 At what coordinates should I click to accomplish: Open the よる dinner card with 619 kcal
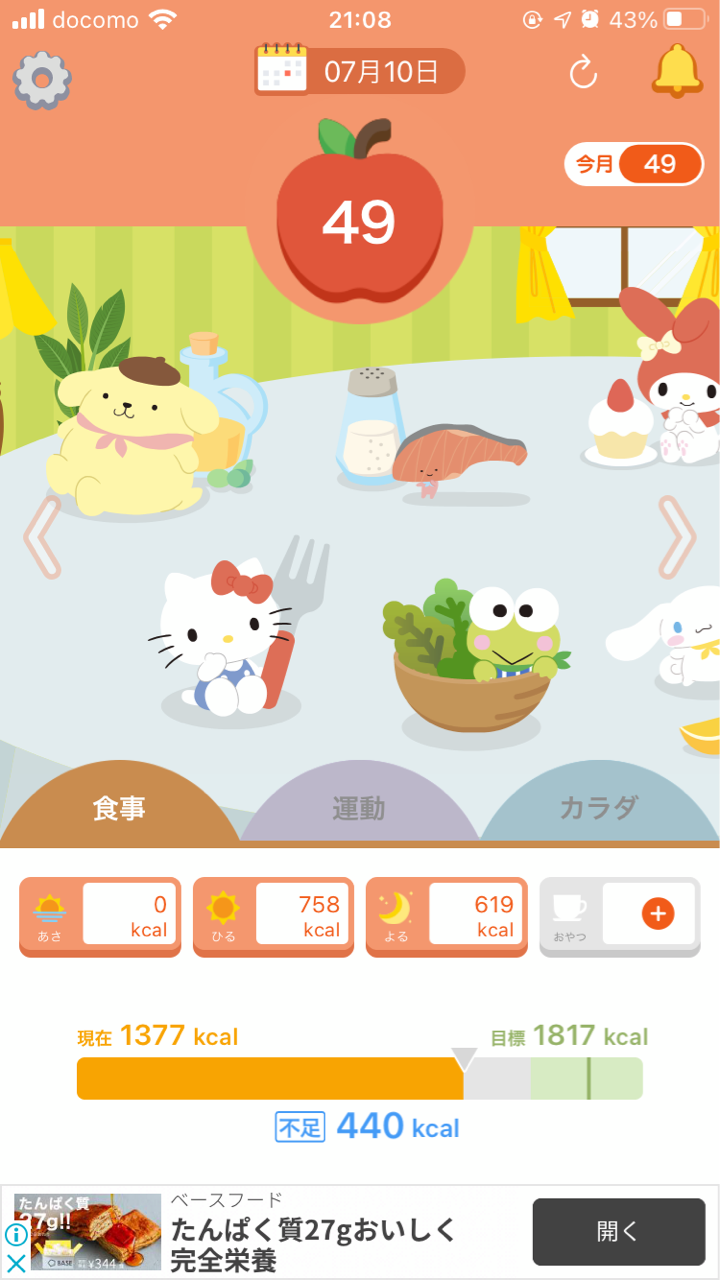pyautogui.click(x=446, y=917)
